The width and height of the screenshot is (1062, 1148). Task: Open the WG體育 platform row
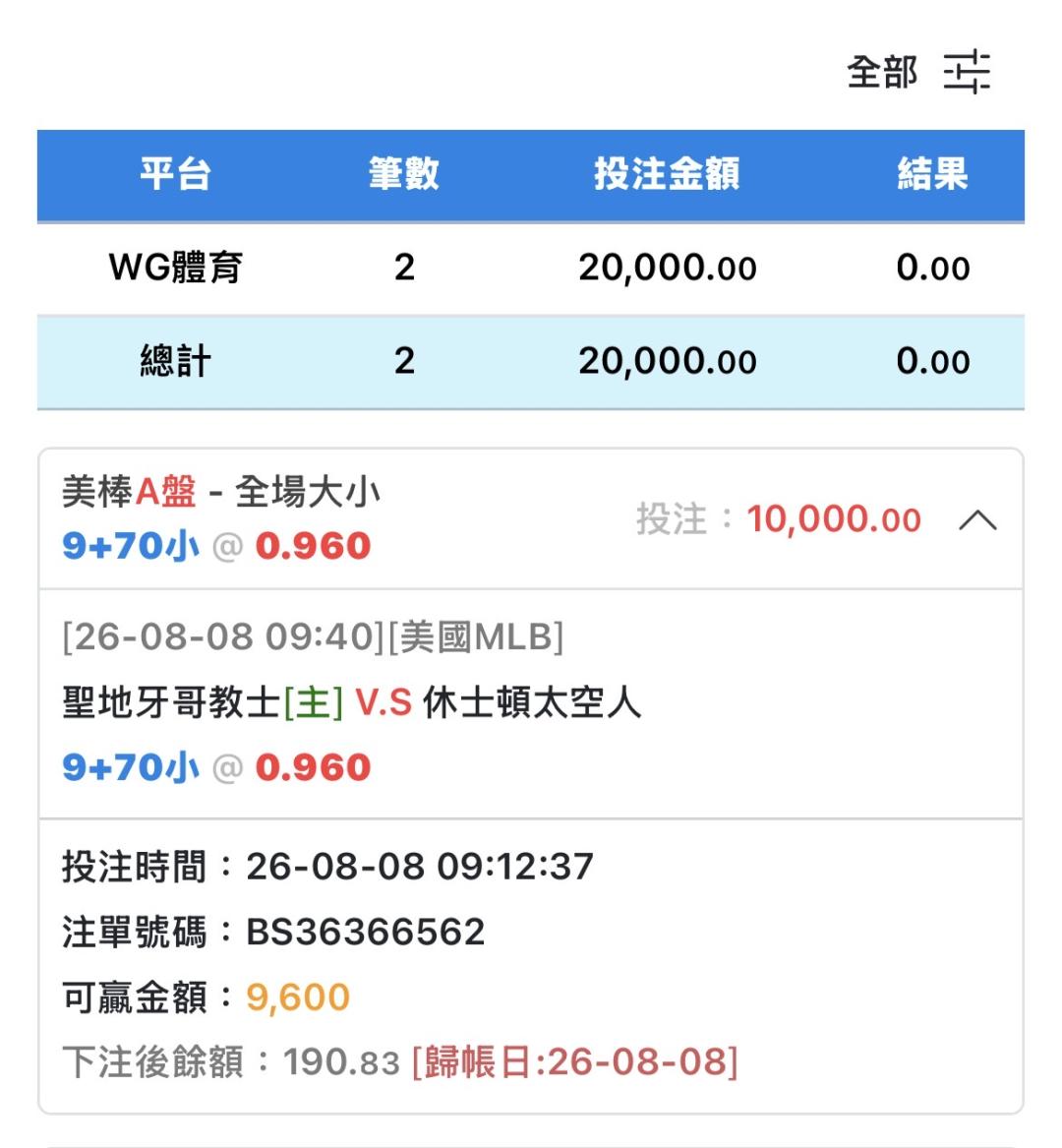pos(531,268)
